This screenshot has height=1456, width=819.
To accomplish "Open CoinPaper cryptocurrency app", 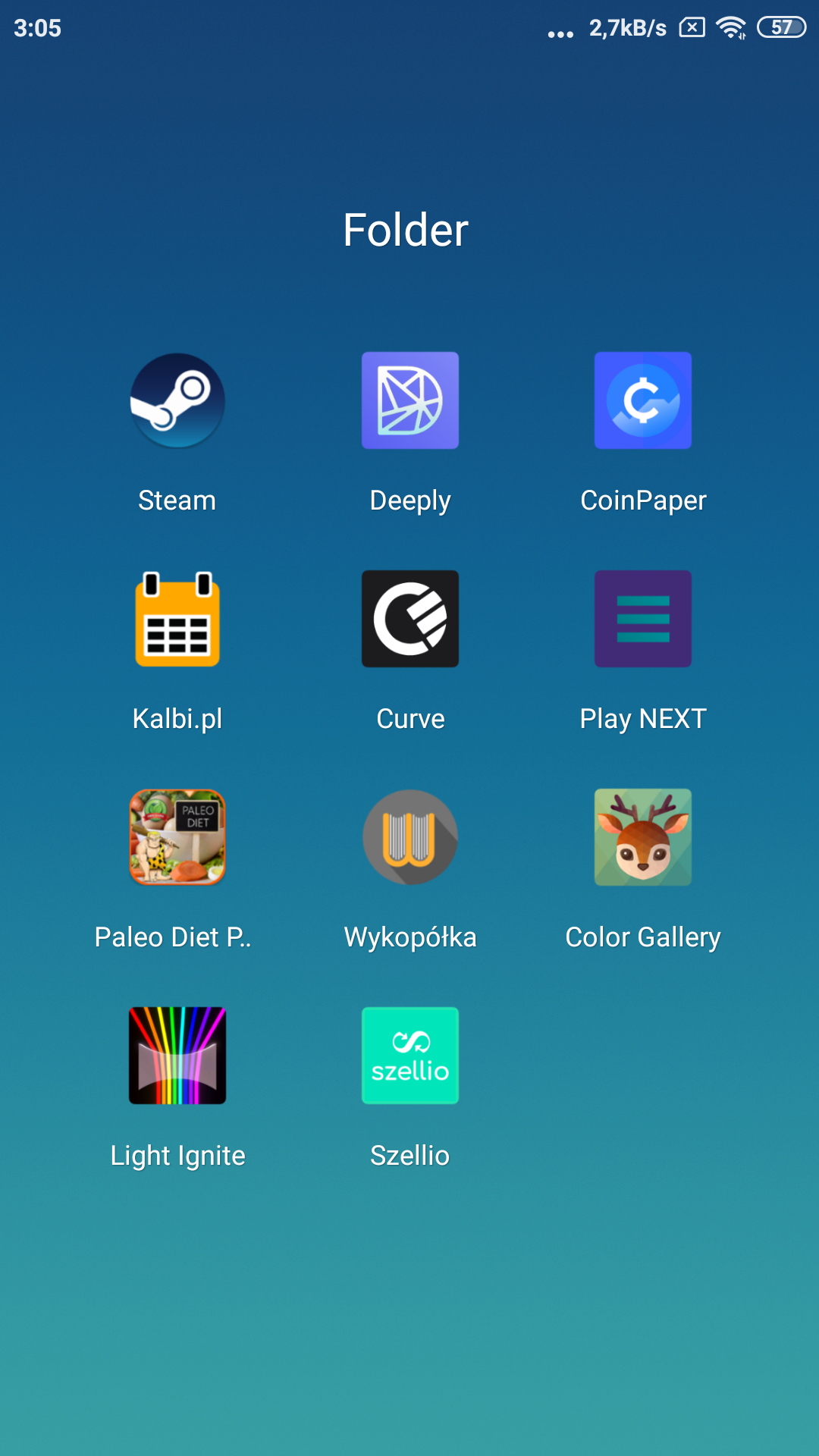I will coord(642,400).
